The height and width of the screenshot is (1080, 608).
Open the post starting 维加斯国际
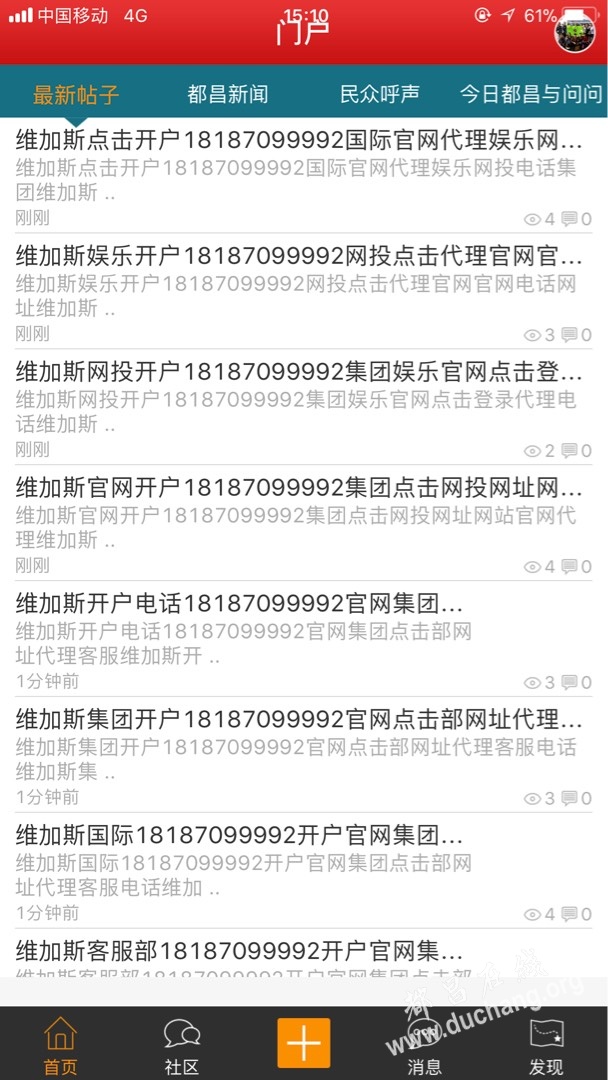(x=304, y=870)
